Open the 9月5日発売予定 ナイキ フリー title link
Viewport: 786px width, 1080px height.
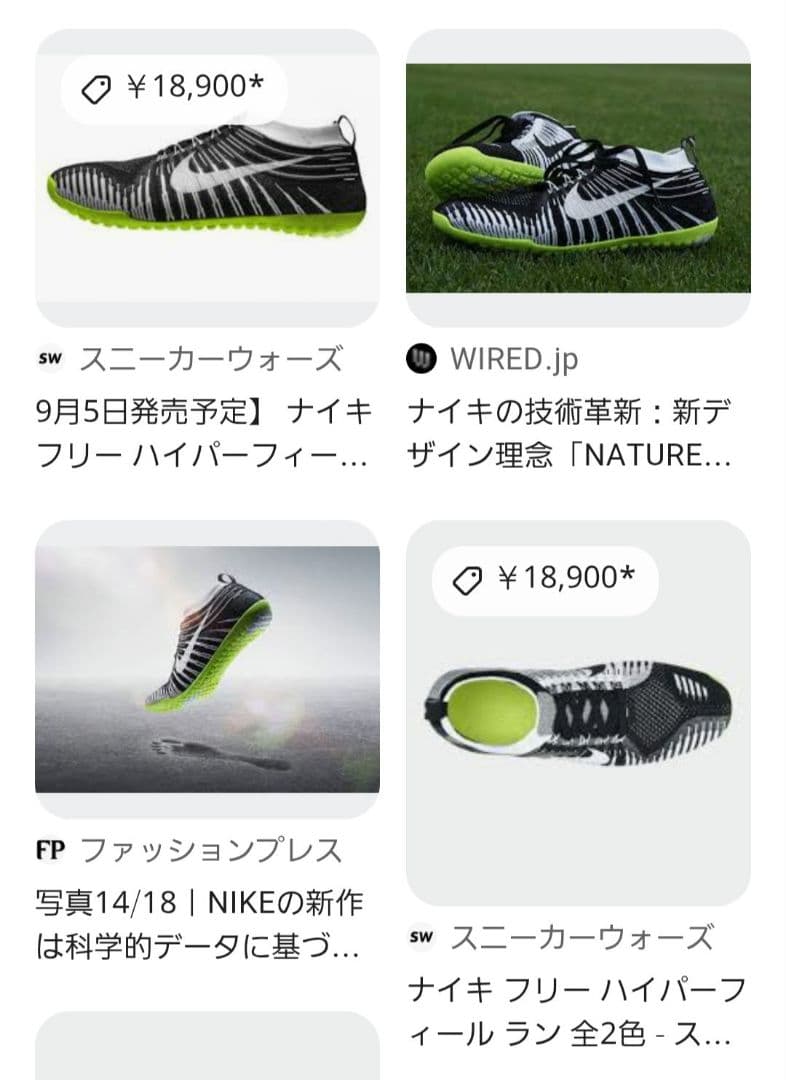point(203,433)
